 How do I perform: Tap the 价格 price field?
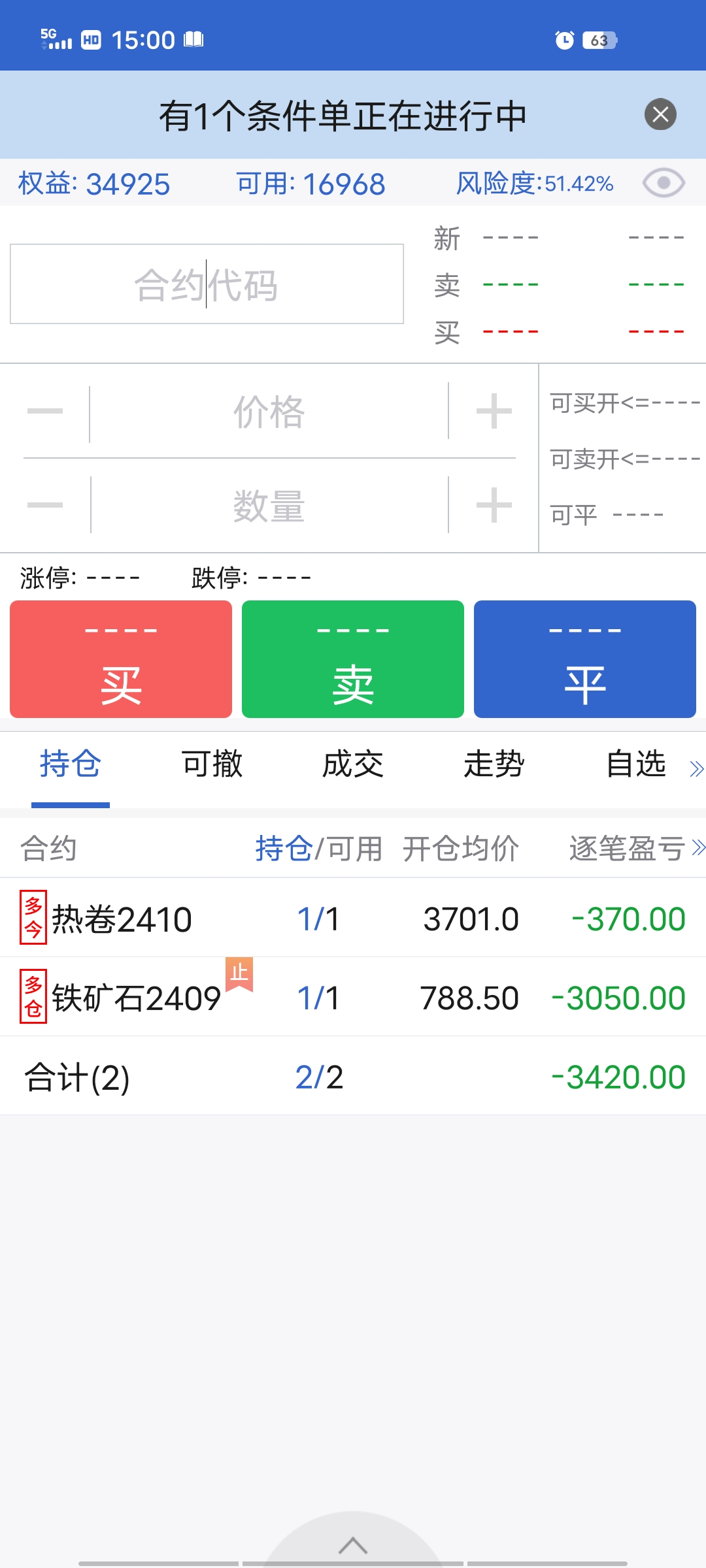269,412
